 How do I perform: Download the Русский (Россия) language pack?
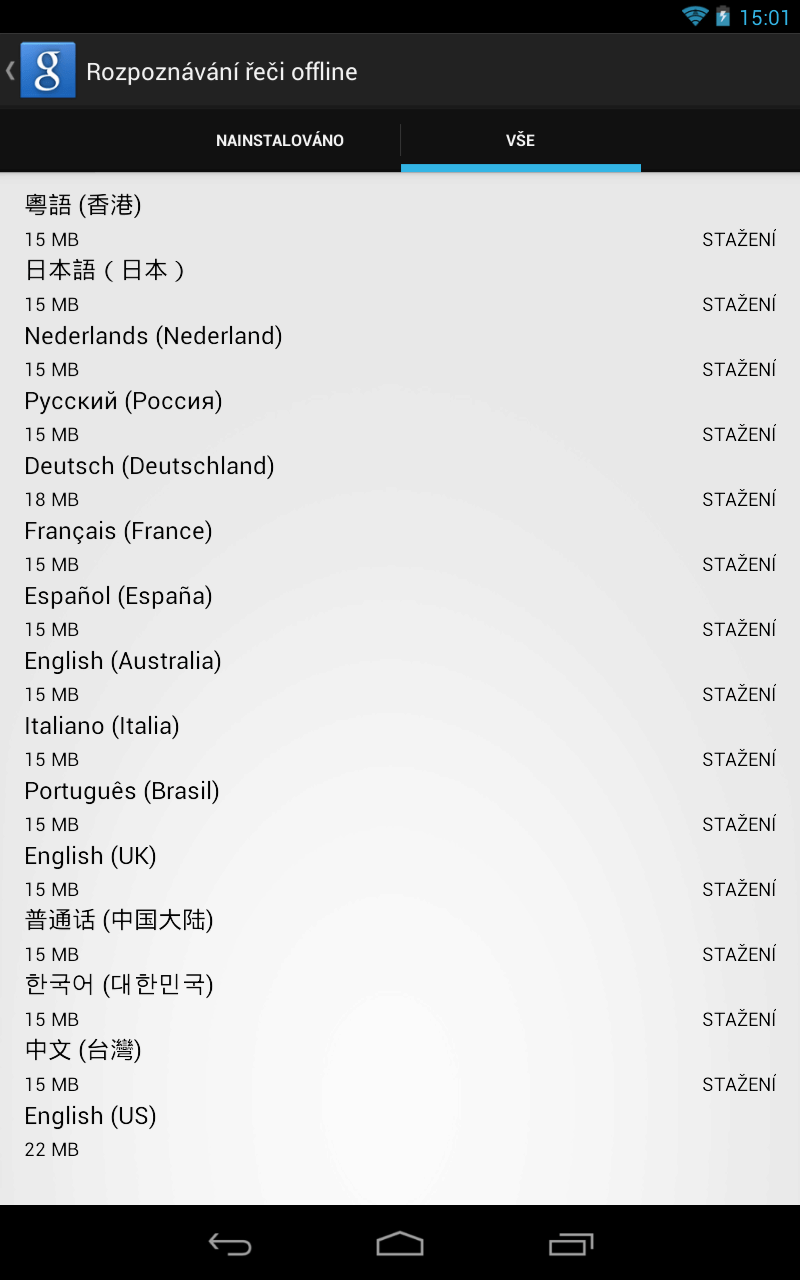pos(739,434)
